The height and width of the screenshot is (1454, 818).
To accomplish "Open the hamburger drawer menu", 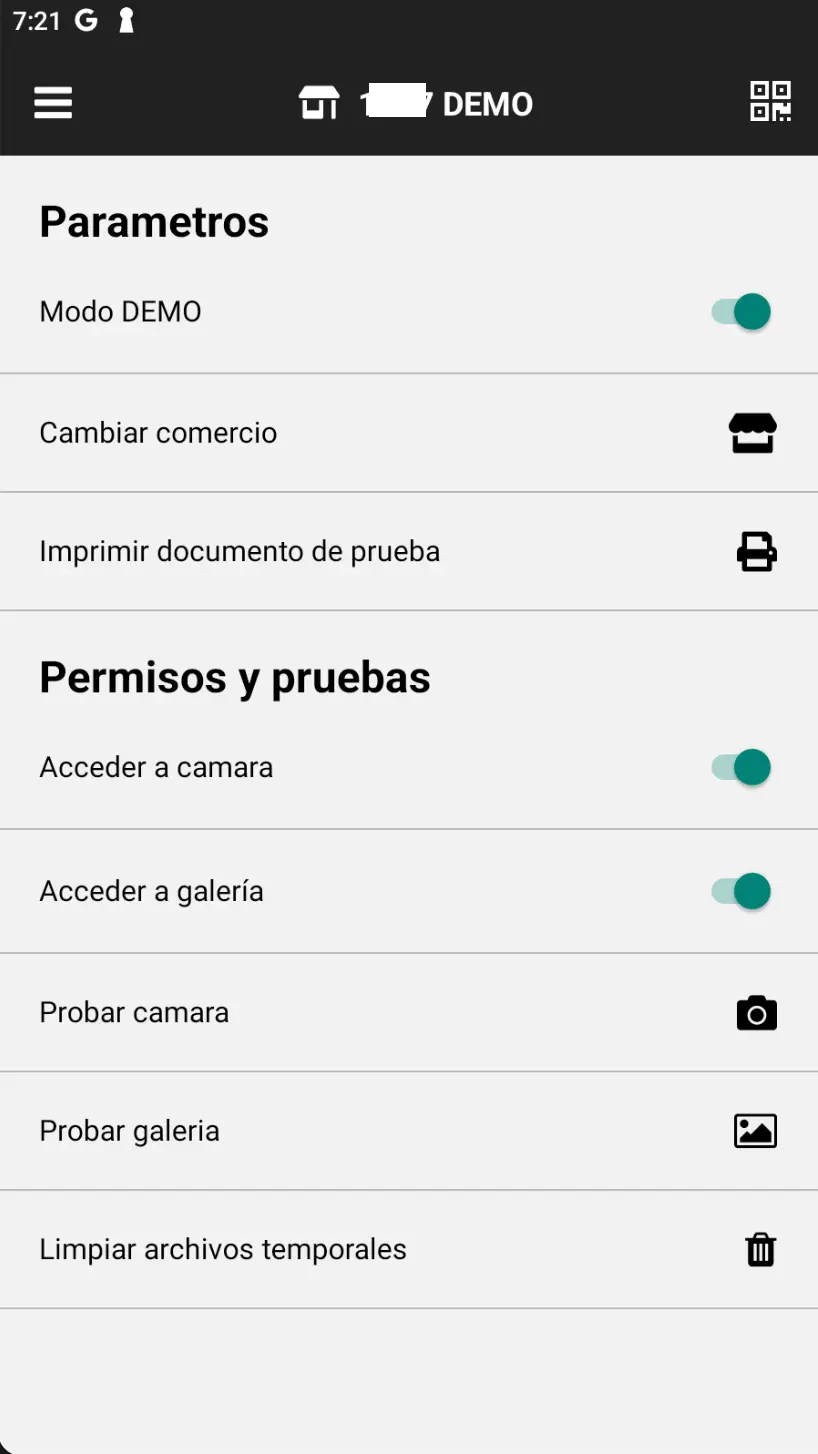I will pos(53,103).
